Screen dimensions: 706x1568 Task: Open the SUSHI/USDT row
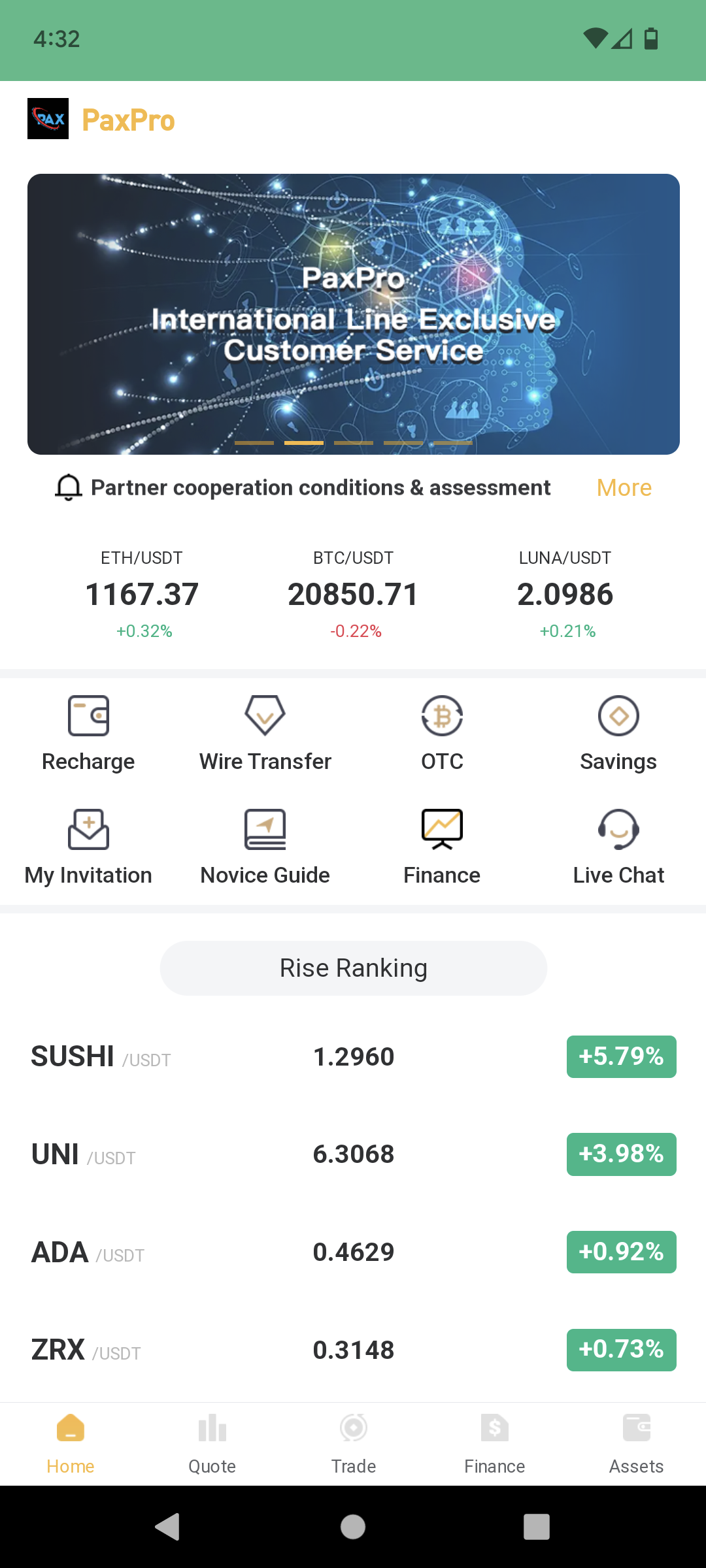coord(353,1056)
